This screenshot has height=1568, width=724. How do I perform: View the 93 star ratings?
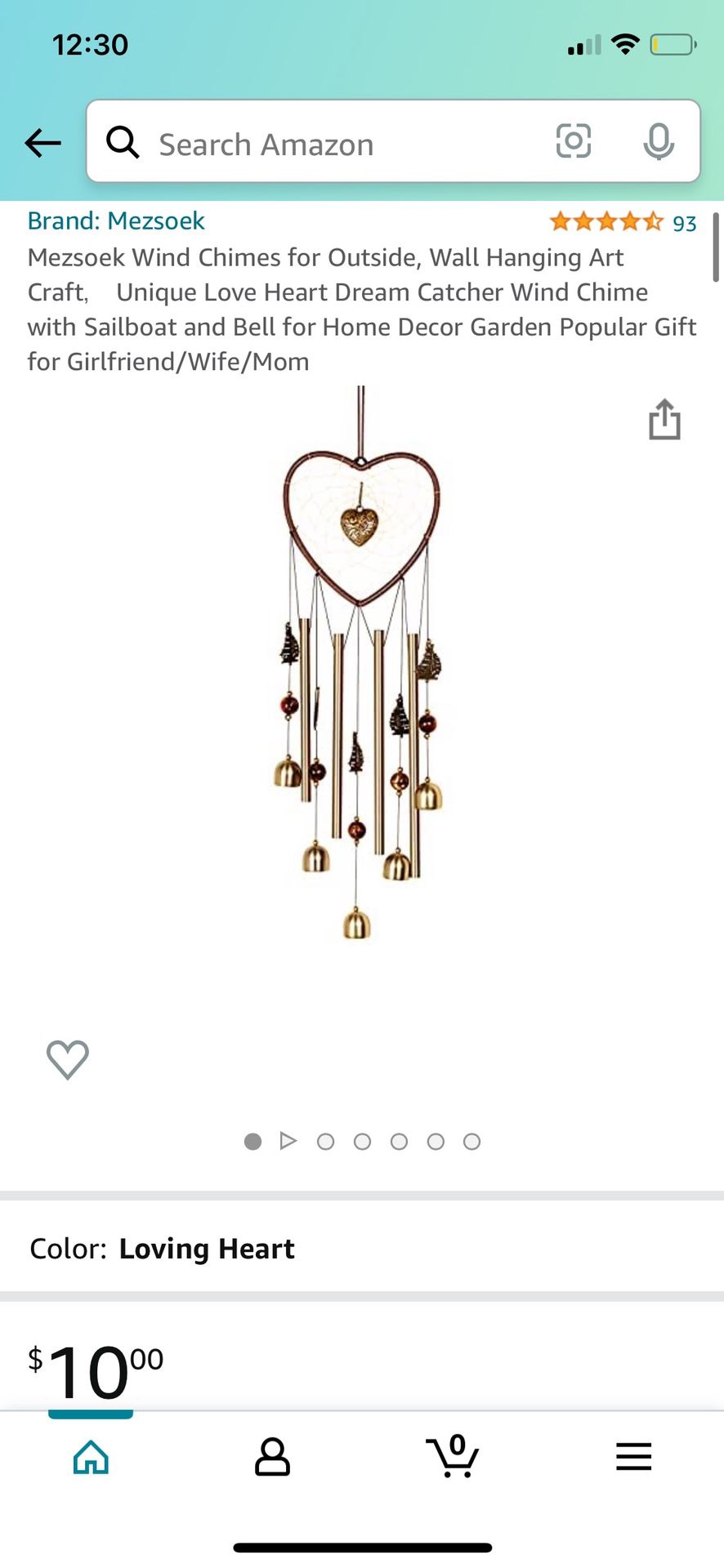(623, 222)
